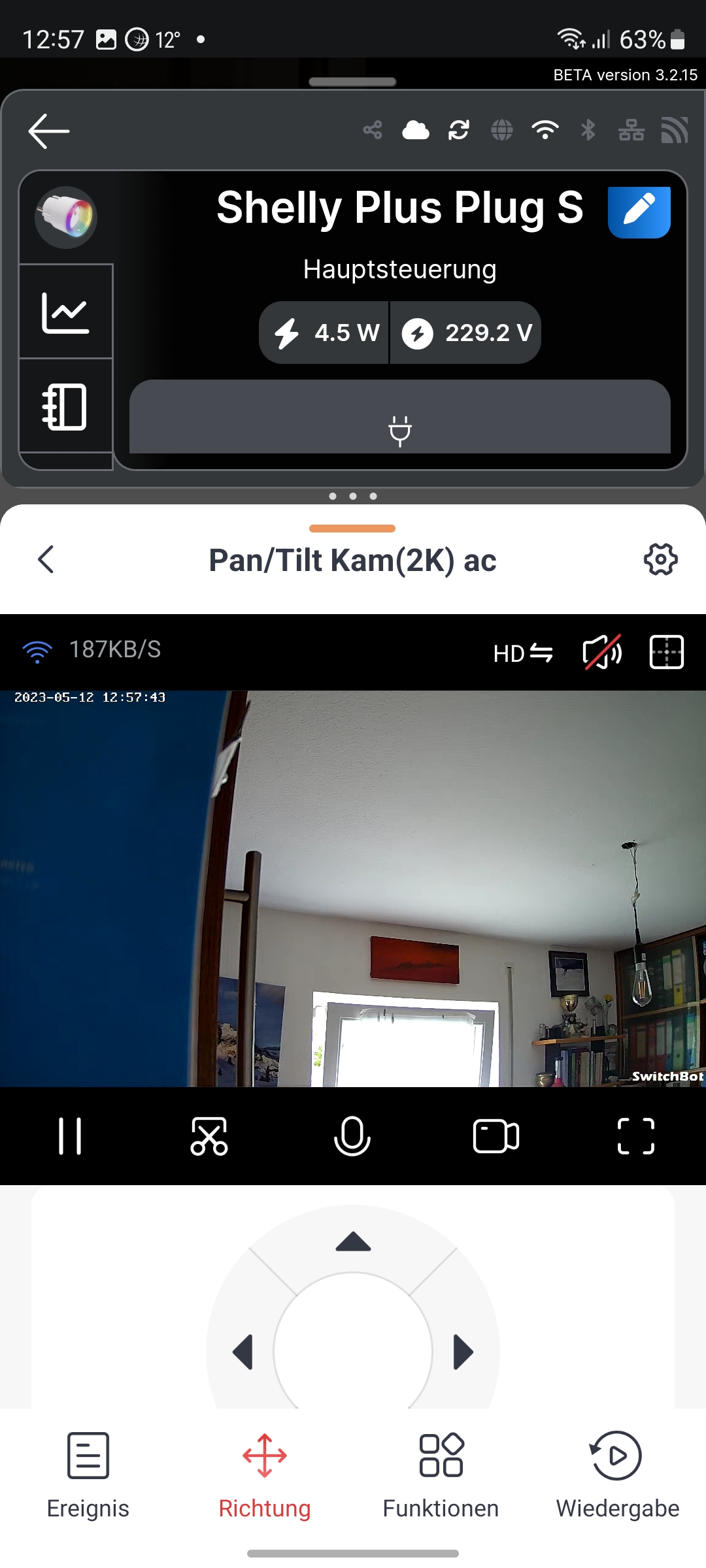The width and height of the screenshot is (706, 1568).
Task: Tilt the camera up
Action: point(353,1241)
